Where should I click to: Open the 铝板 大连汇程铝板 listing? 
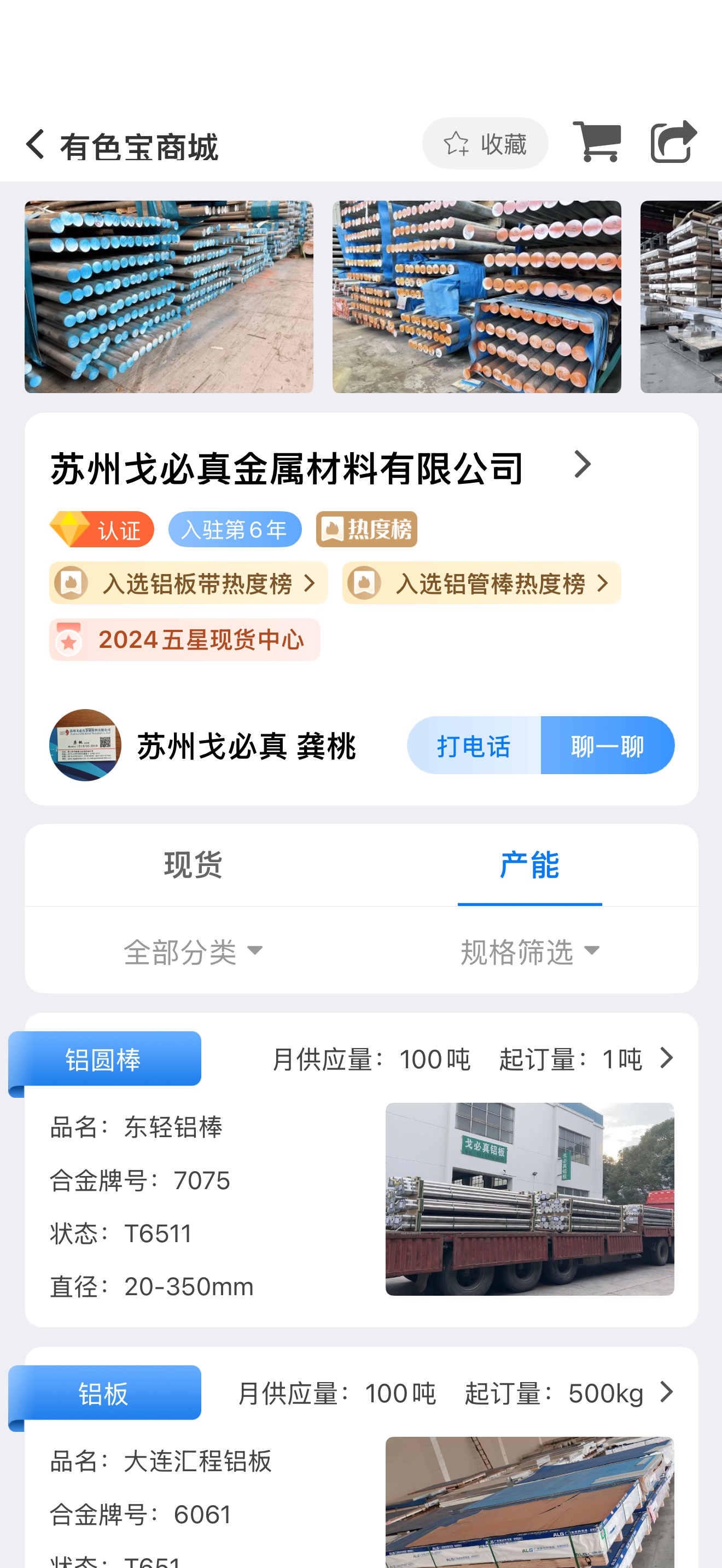pyautogui.click(x=362, y=1457)
